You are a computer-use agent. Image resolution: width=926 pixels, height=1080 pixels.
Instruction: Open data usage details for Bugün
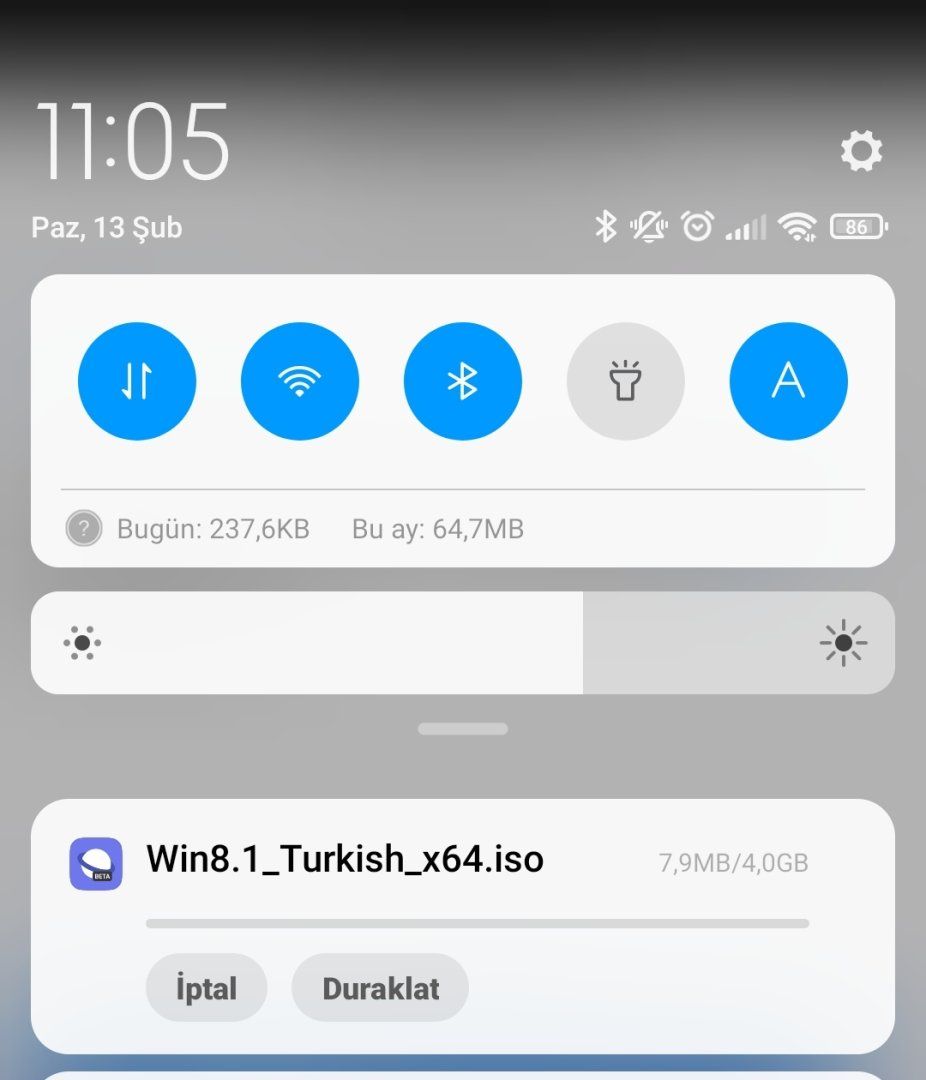click(x=212, y=529)
